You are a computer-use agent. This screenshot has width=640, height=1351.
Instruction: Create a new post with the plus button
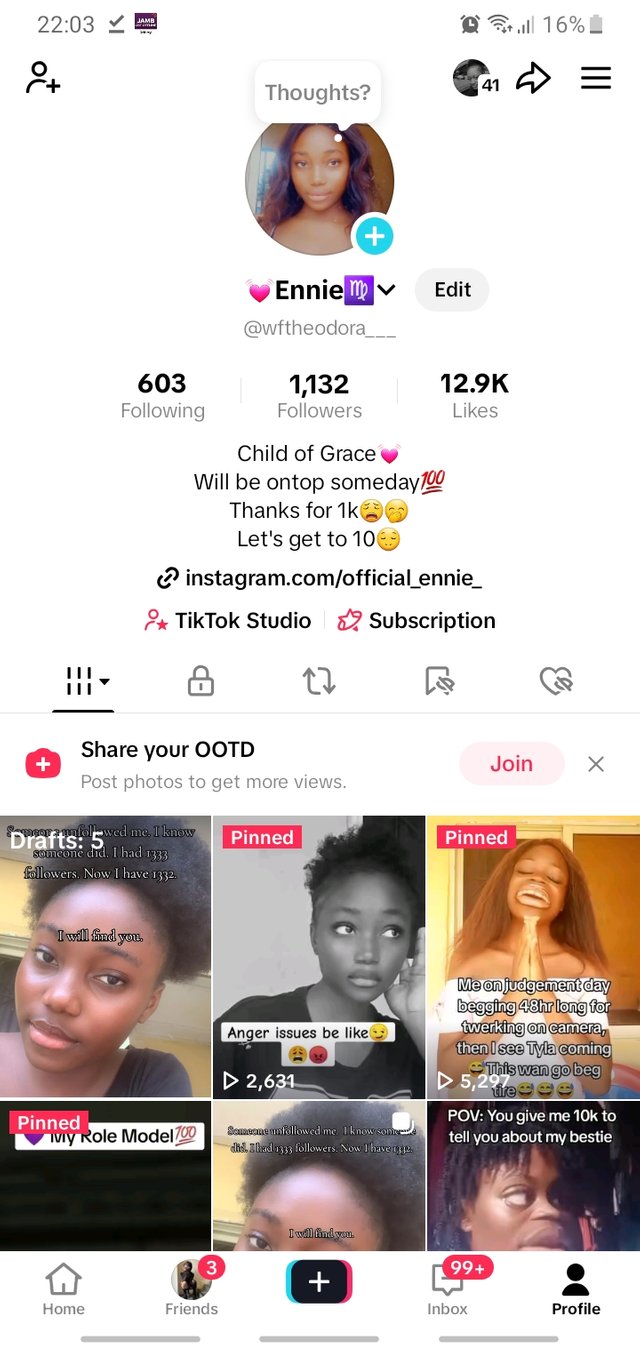pos(319,1282)
